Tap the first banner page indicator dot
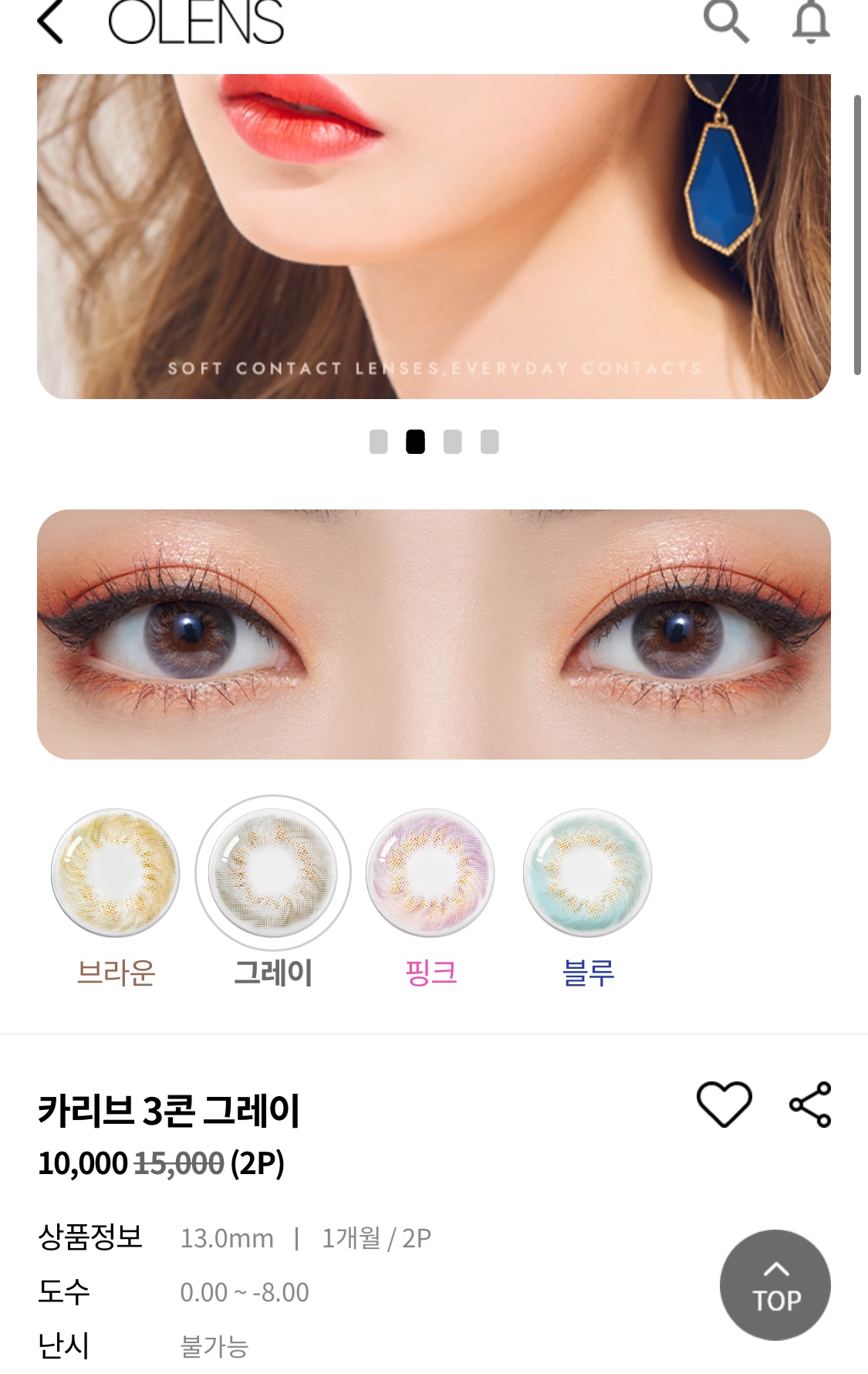This screenshot has width=868, height=1374. pos(378,442)
